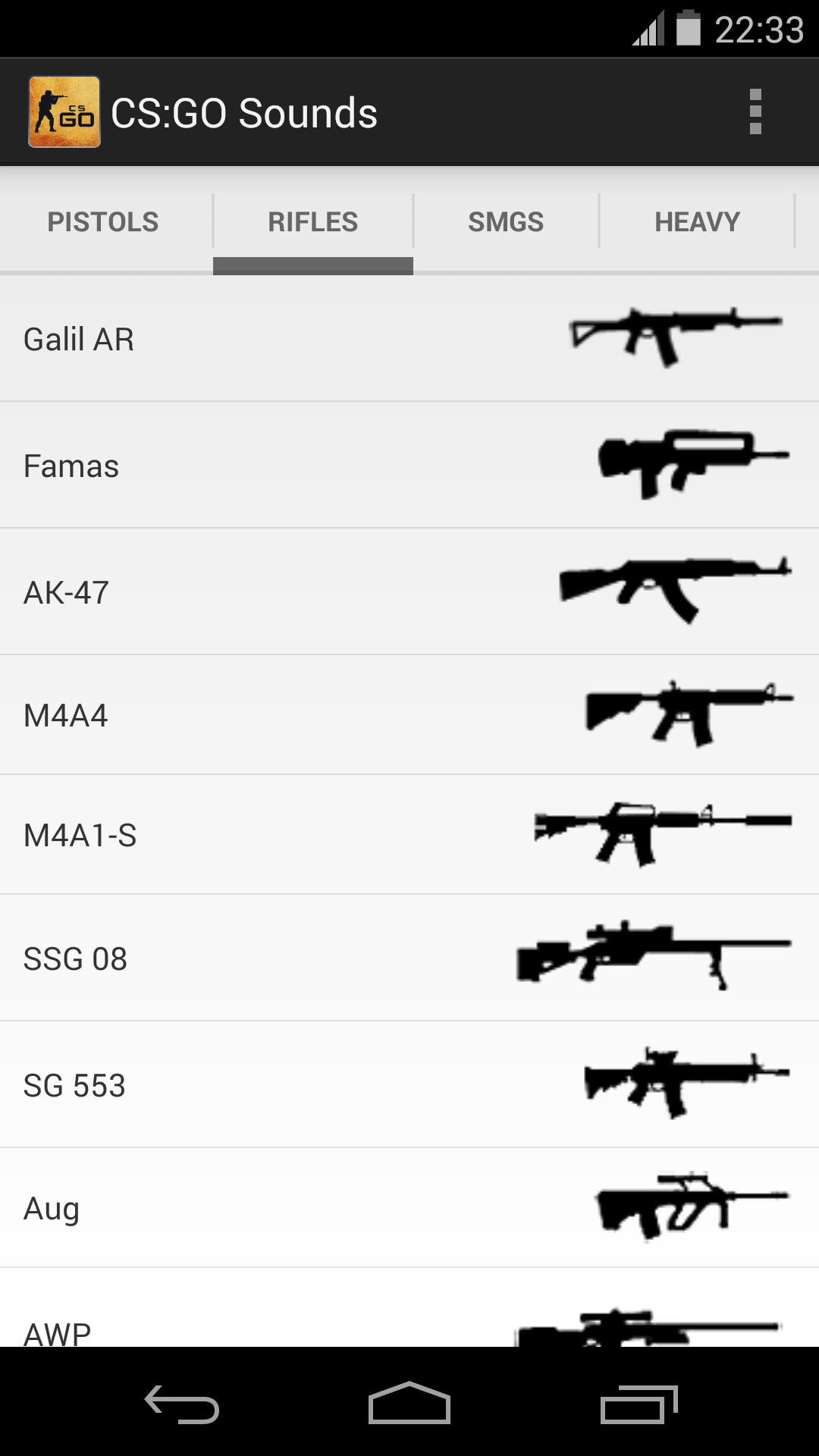819x1456 pixels.
Task: Switch to the PISTOLS tab
Action: (103, 221)
